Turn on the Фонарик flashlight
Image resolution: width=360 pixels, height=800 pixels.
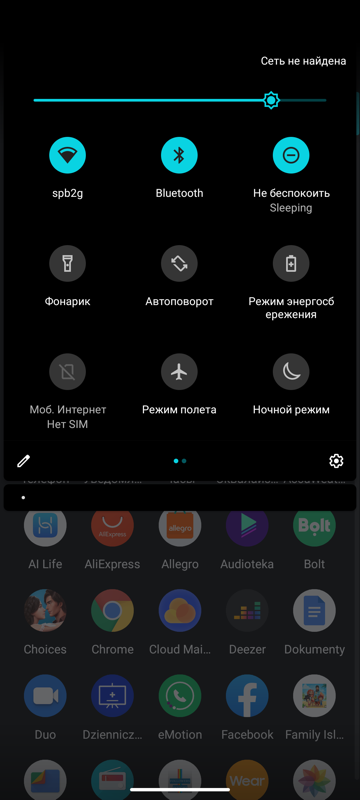click(x=67, y=263)
